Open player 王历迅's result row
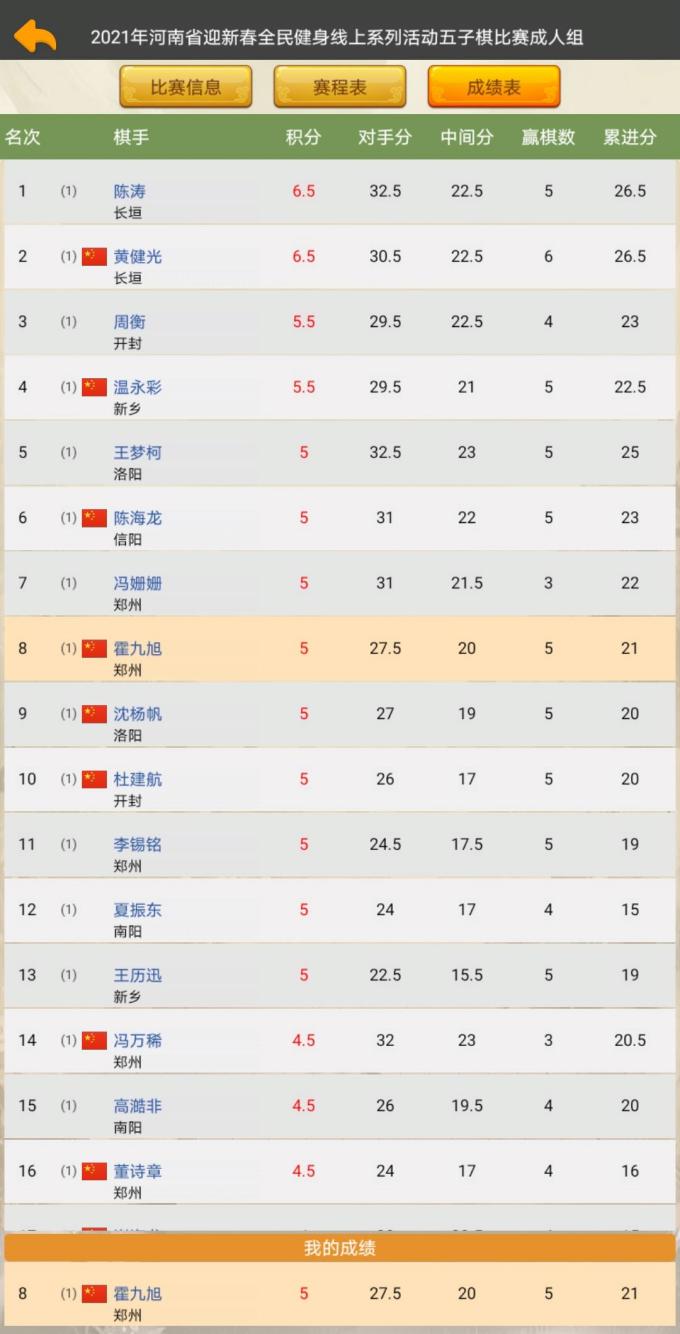The width and height of the screenshot is (680, 1334). (340, 976)
